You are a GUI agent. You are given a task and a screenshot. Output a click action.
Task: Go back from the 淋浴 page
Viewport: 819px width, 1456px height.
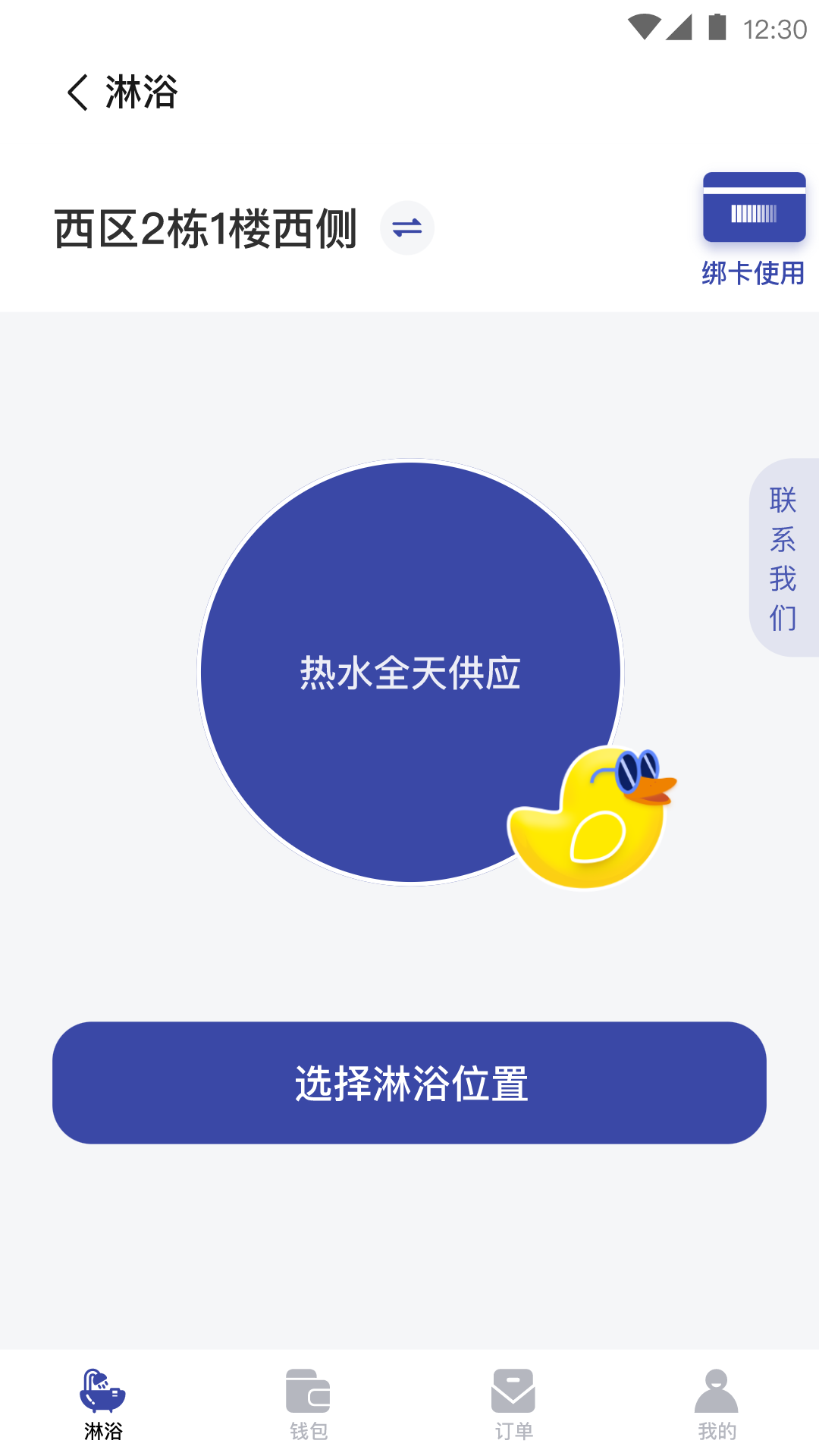(78, 93)
